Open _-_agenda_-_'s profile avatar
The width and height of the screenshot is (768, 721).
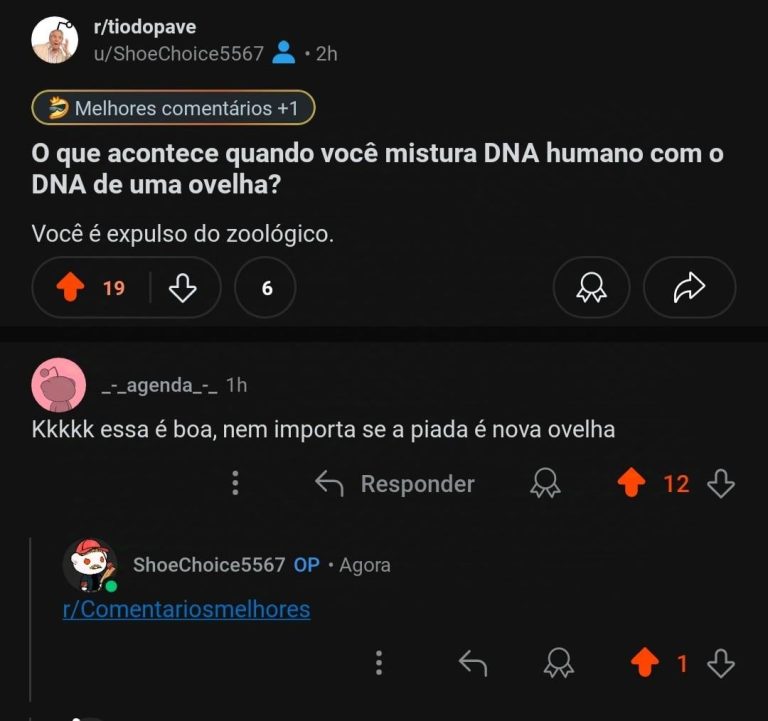click(x=58, y=385)
